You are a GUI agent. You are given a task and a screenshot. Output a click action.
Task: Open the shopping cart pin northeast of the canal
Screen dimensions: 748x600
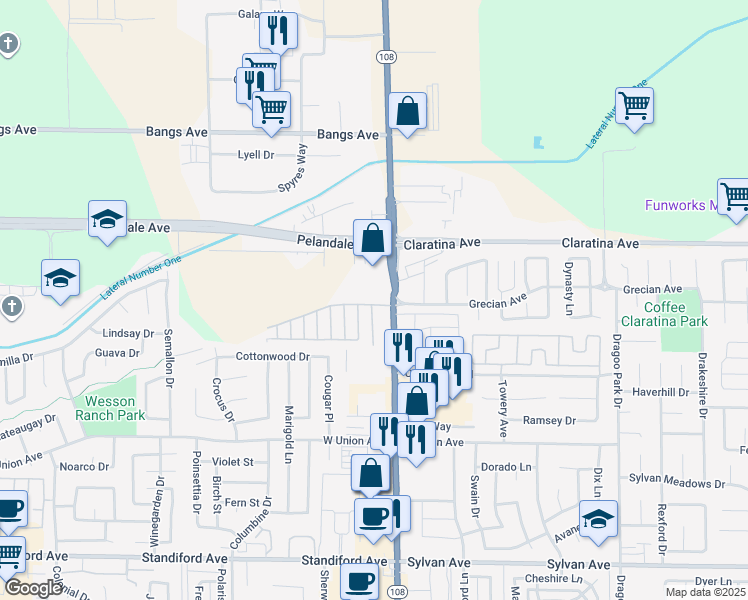(634, 105)
